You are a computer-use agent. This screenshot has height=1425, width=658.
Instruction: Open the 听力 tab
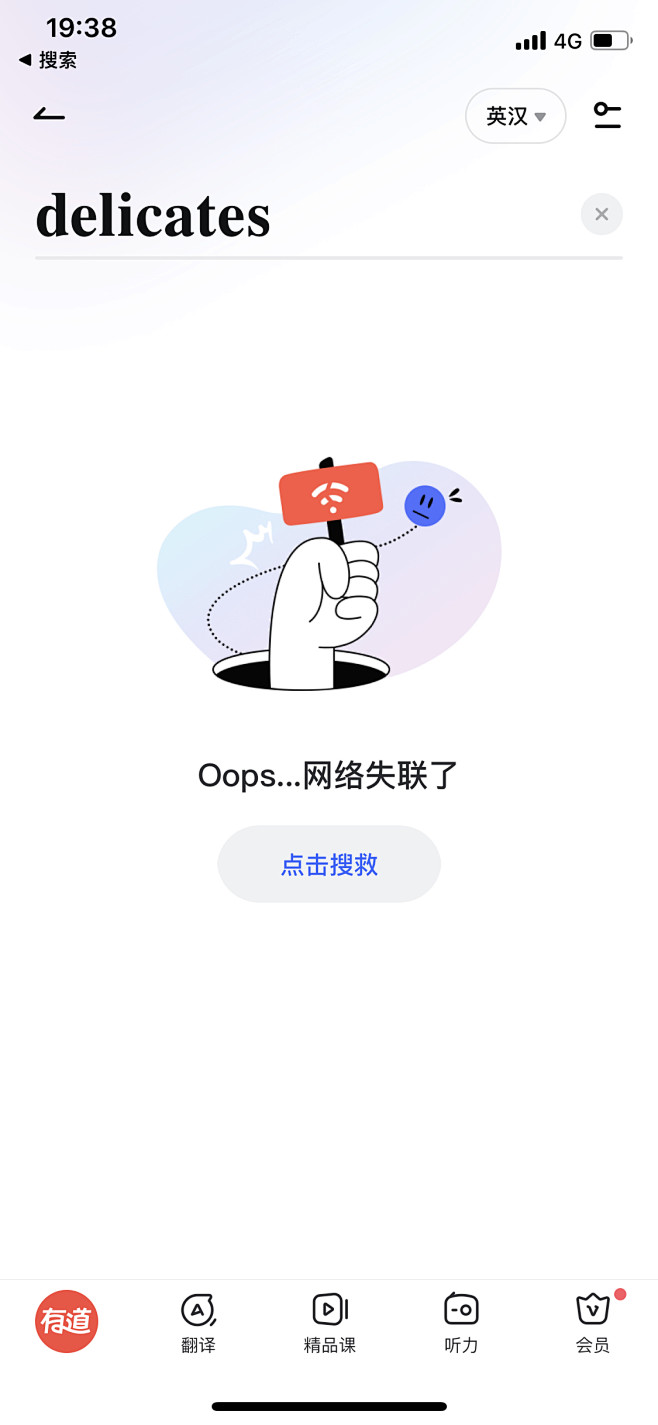pos(461,1322)
